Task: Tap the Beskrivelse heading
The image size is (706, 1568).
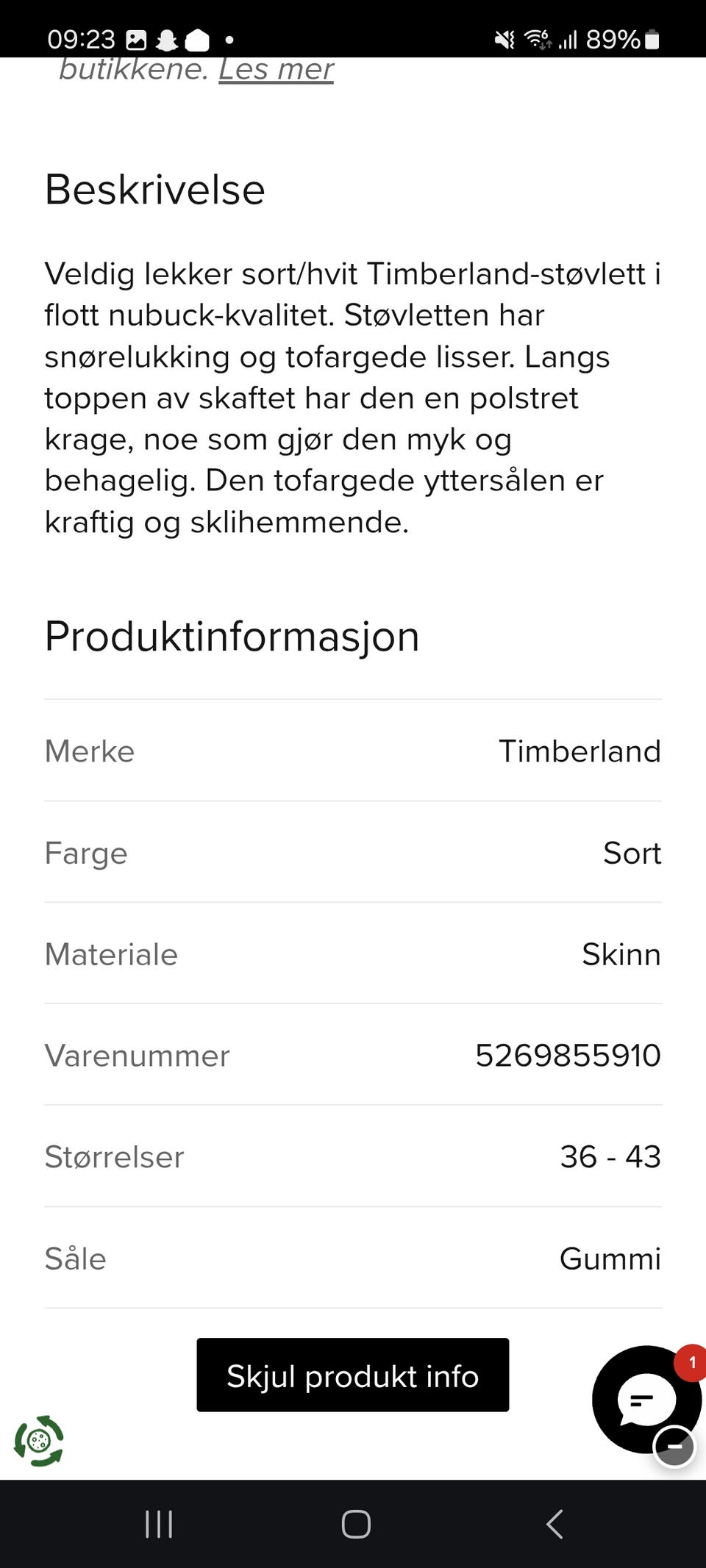Action: (154, 189)
